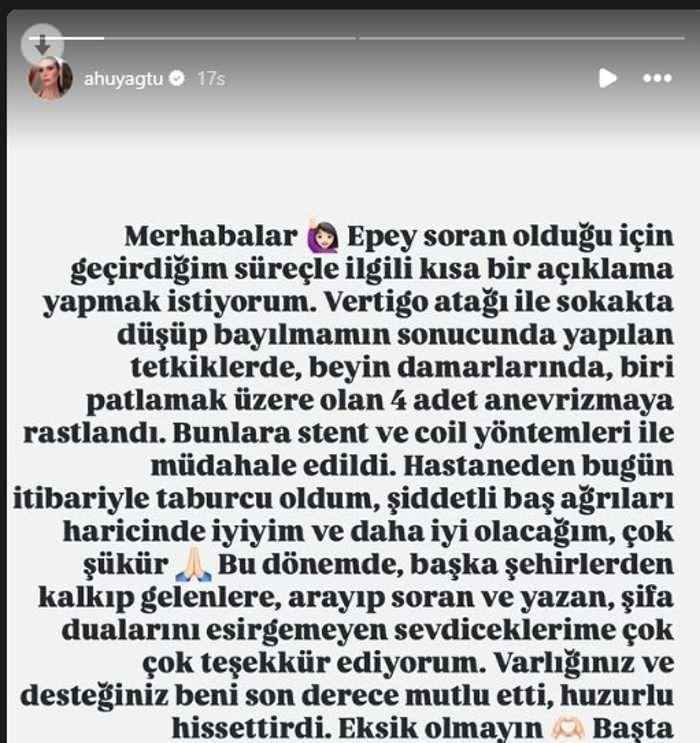Resume story playback with play button
The height and width of the screenshot is (743, 700).
[607, 78]
